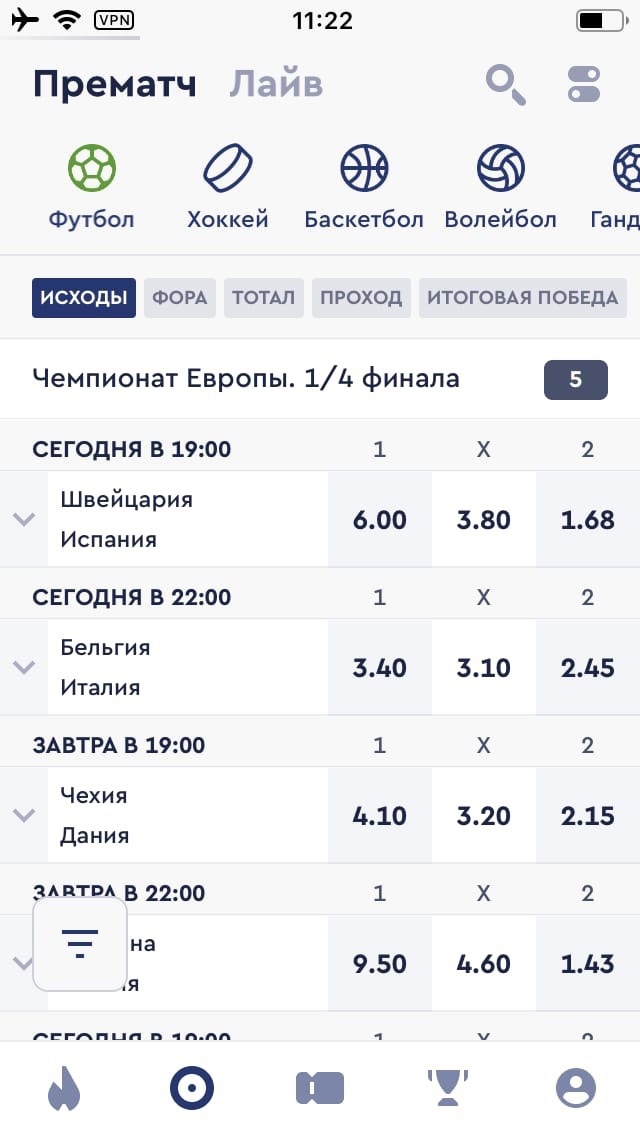Select the Хоккей sport
640x1136 pixels.
coord(228,187)
